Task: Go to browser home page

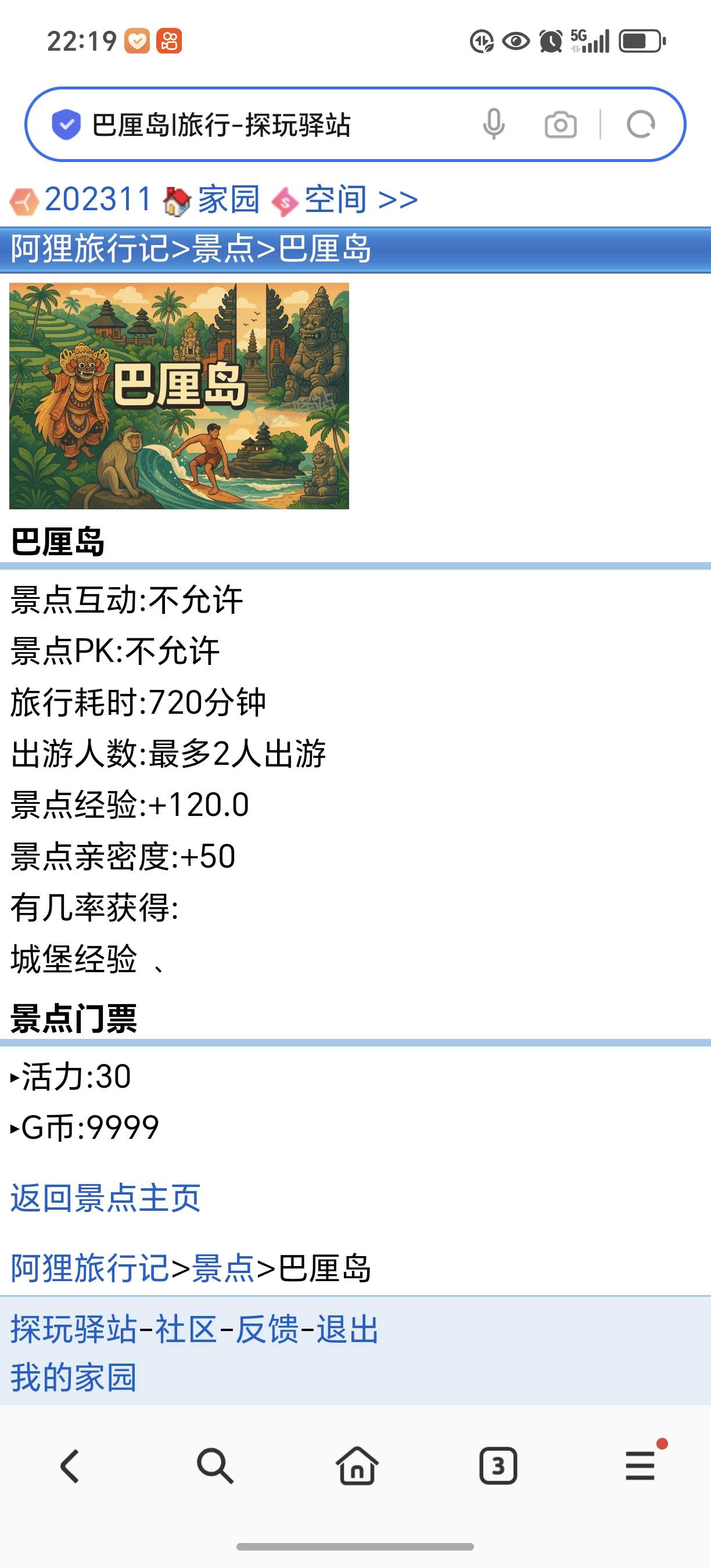Action: pyautogui.click(x=357, y=1466)
